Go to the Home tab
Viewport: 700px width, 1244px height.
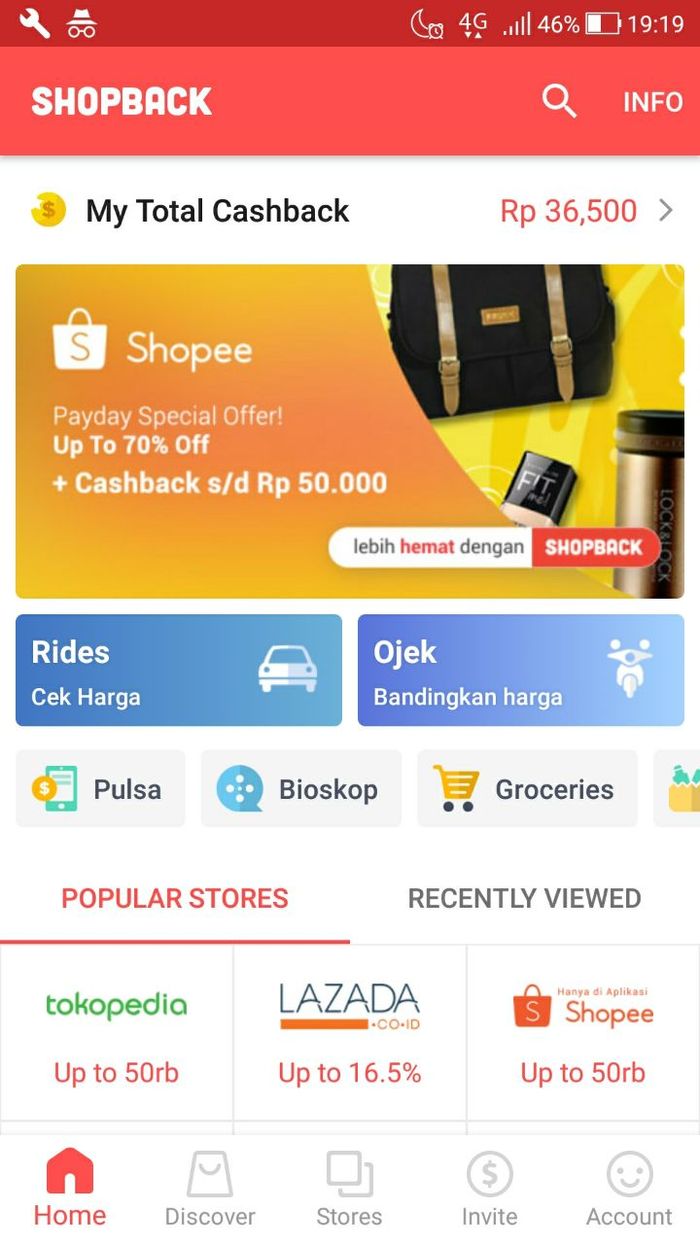tap(70, 1190)
